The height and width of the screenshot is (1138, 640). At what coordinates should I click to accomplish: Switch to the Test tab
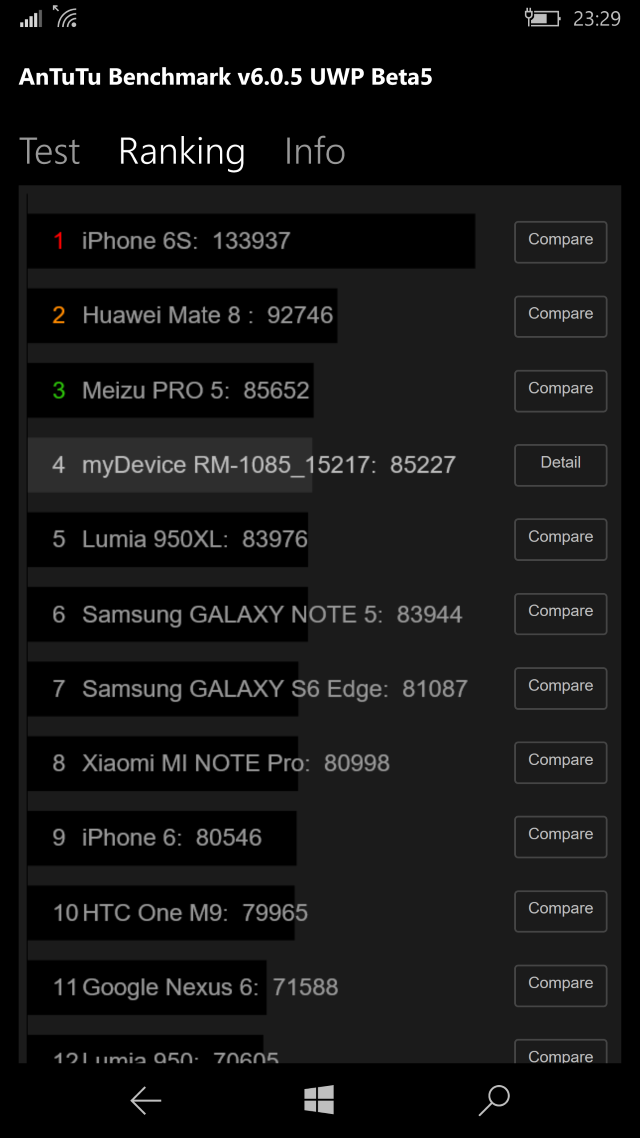point(49,151)
